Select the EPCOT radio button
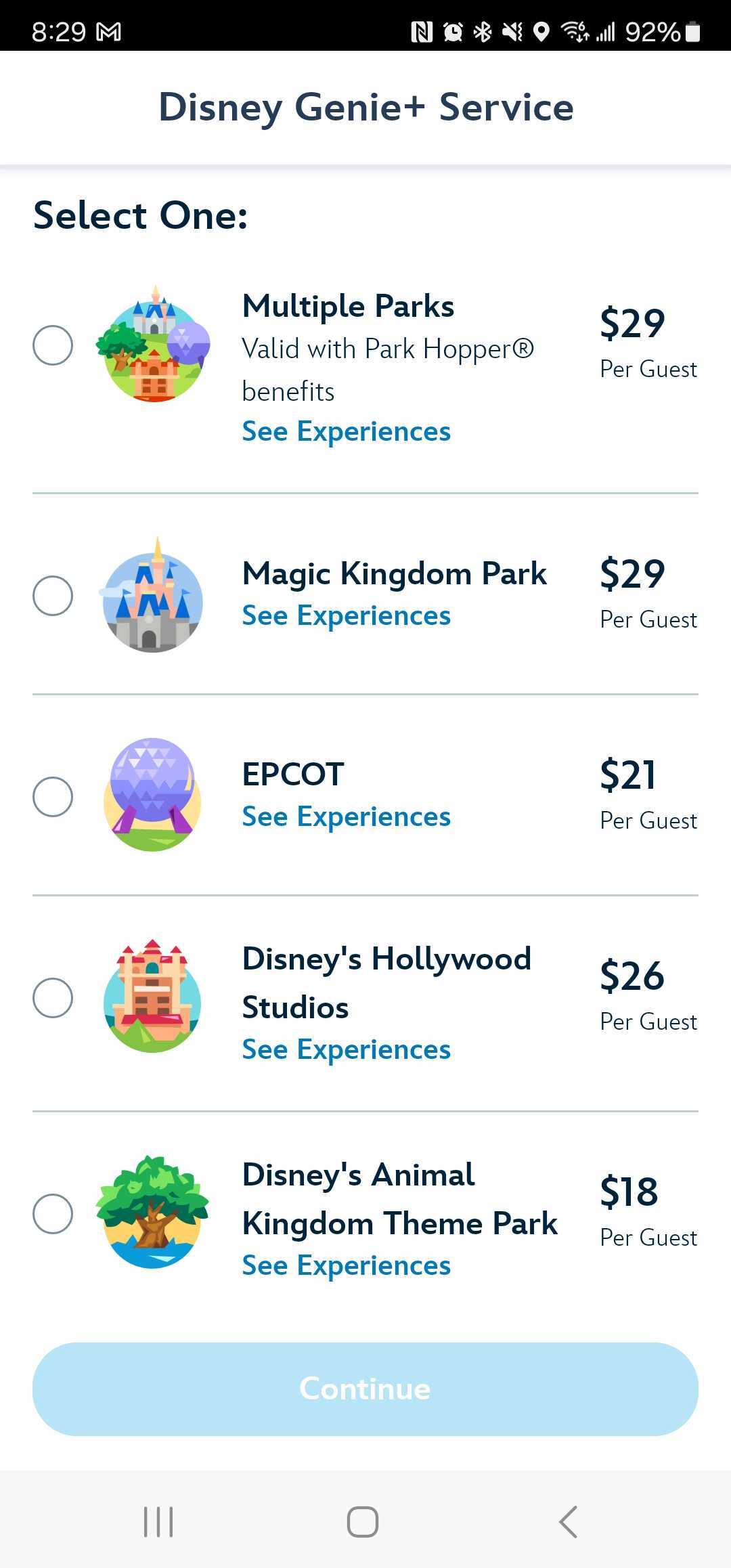The height and width of the screenshot is (1568, 731). (53, 797)
